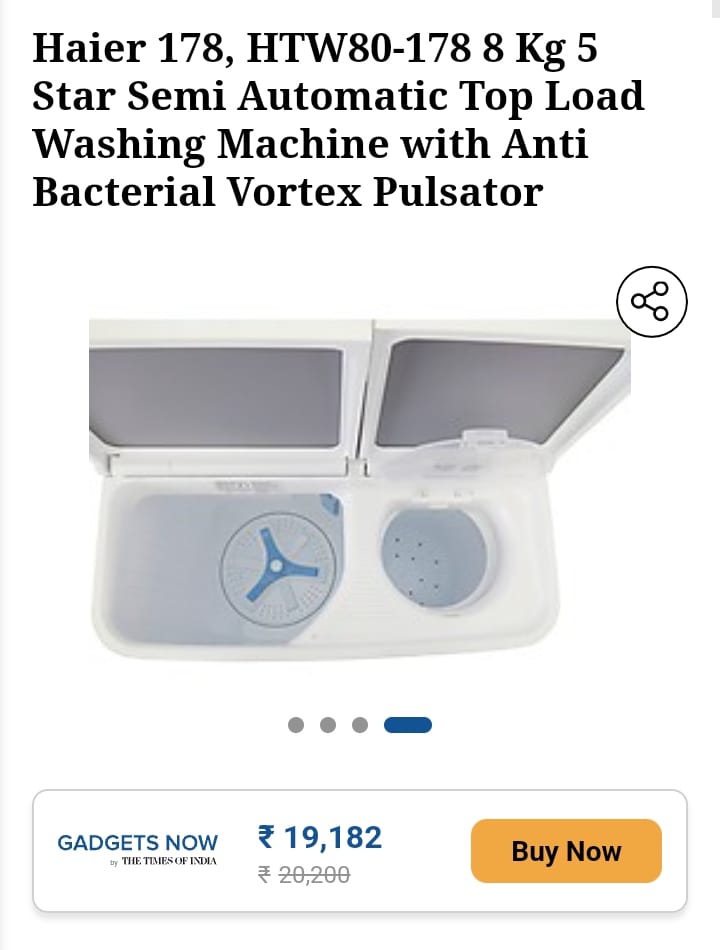
Task: Jump to the first image indicator dot
Action: pyautogui.click(x=296, y=725)
